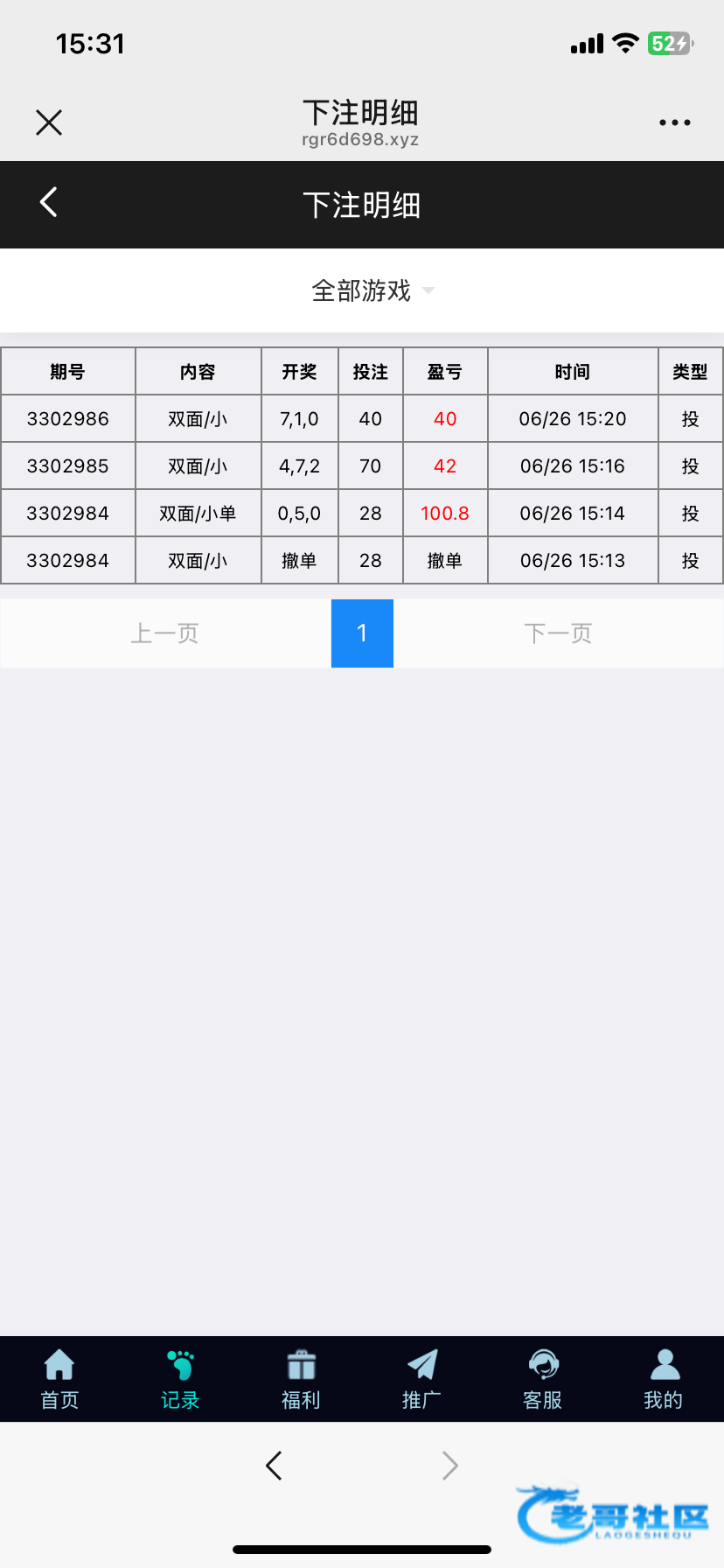Image resolution: width=724 pixels, height=1568 pixels.
Task: Open the 我的 profile tab
Action: (x=664, y=1380)
